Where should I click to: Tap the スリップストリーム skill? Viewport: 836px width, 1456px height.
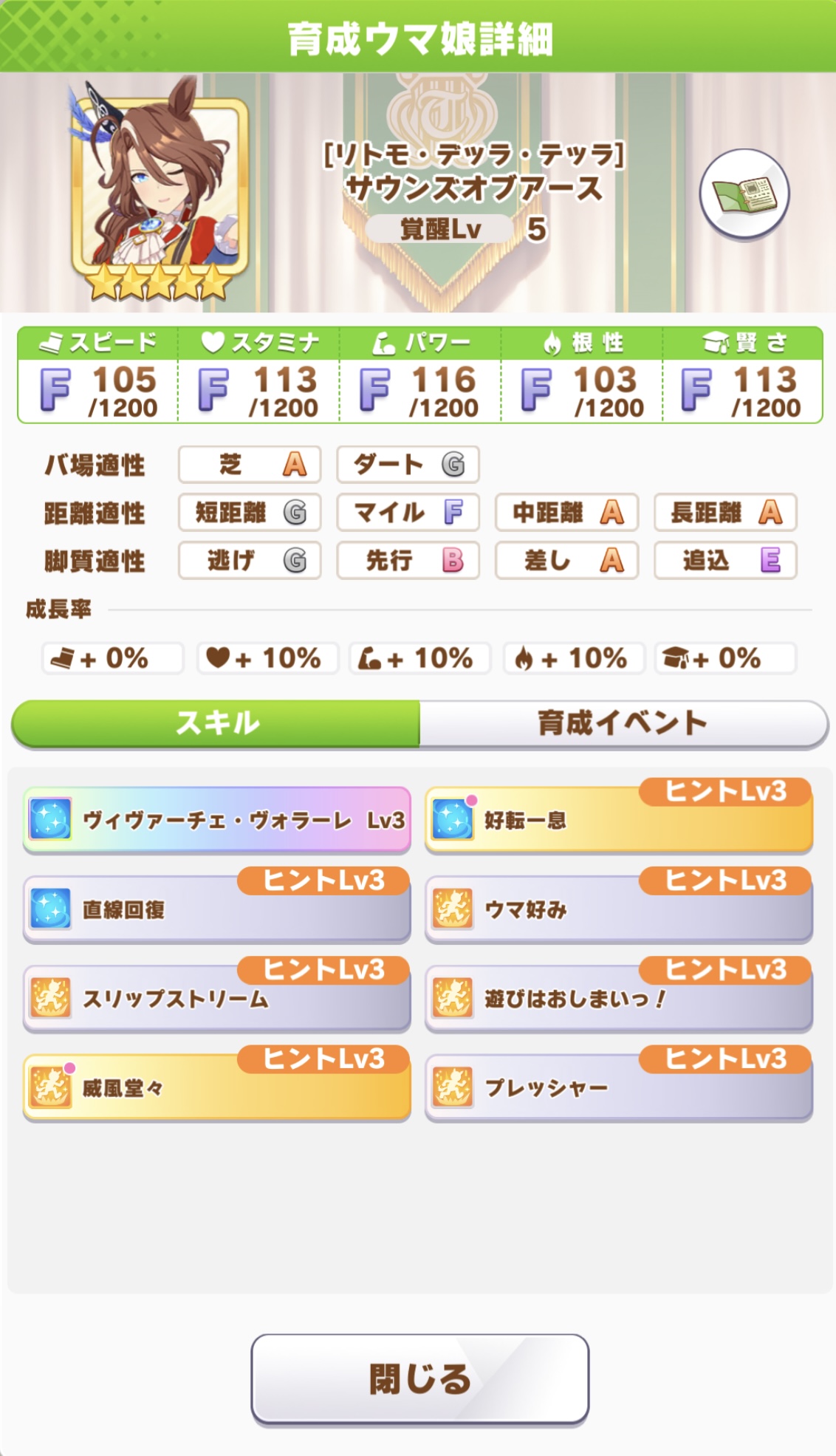coord(216,999)
